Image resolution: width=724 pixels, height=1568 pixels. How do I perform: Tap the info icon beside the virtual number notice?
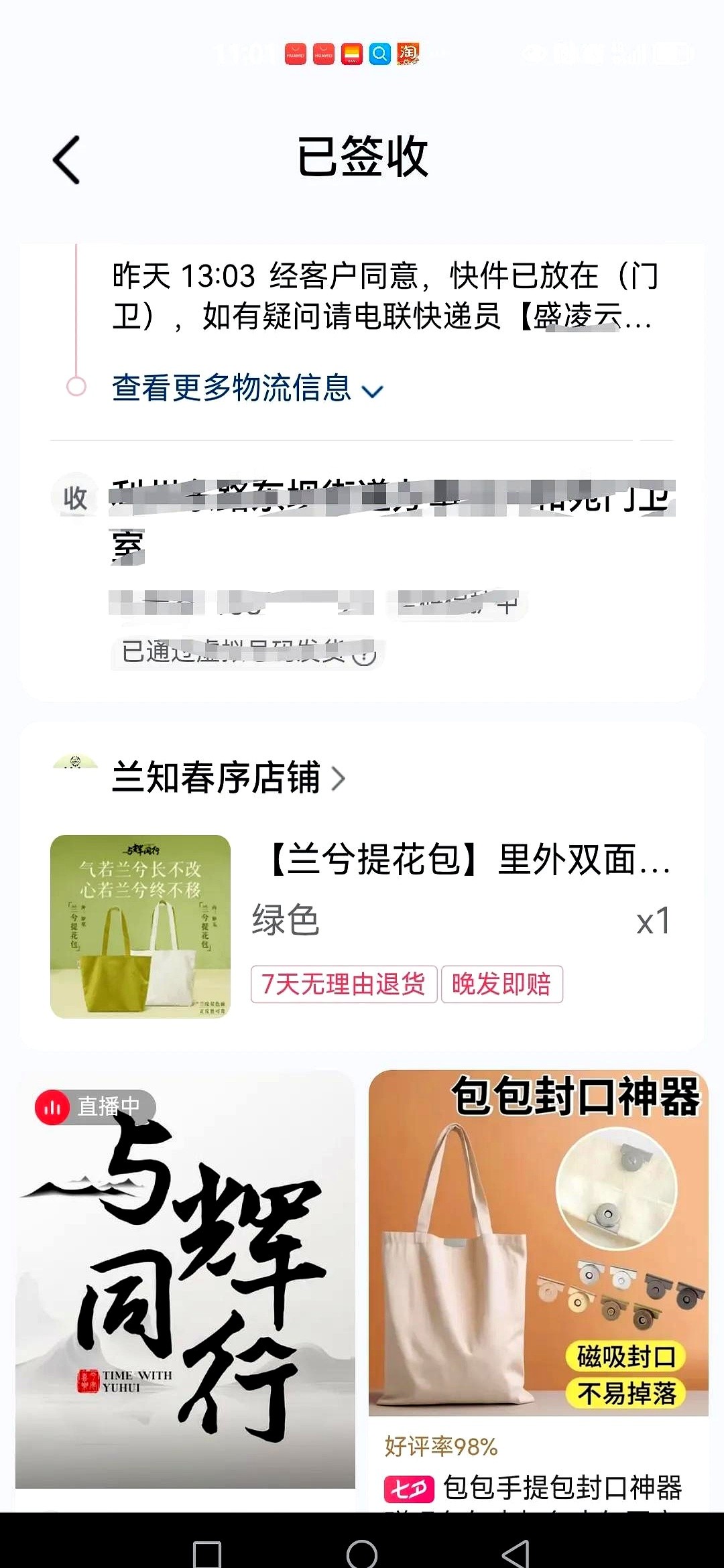pos(365,654)
